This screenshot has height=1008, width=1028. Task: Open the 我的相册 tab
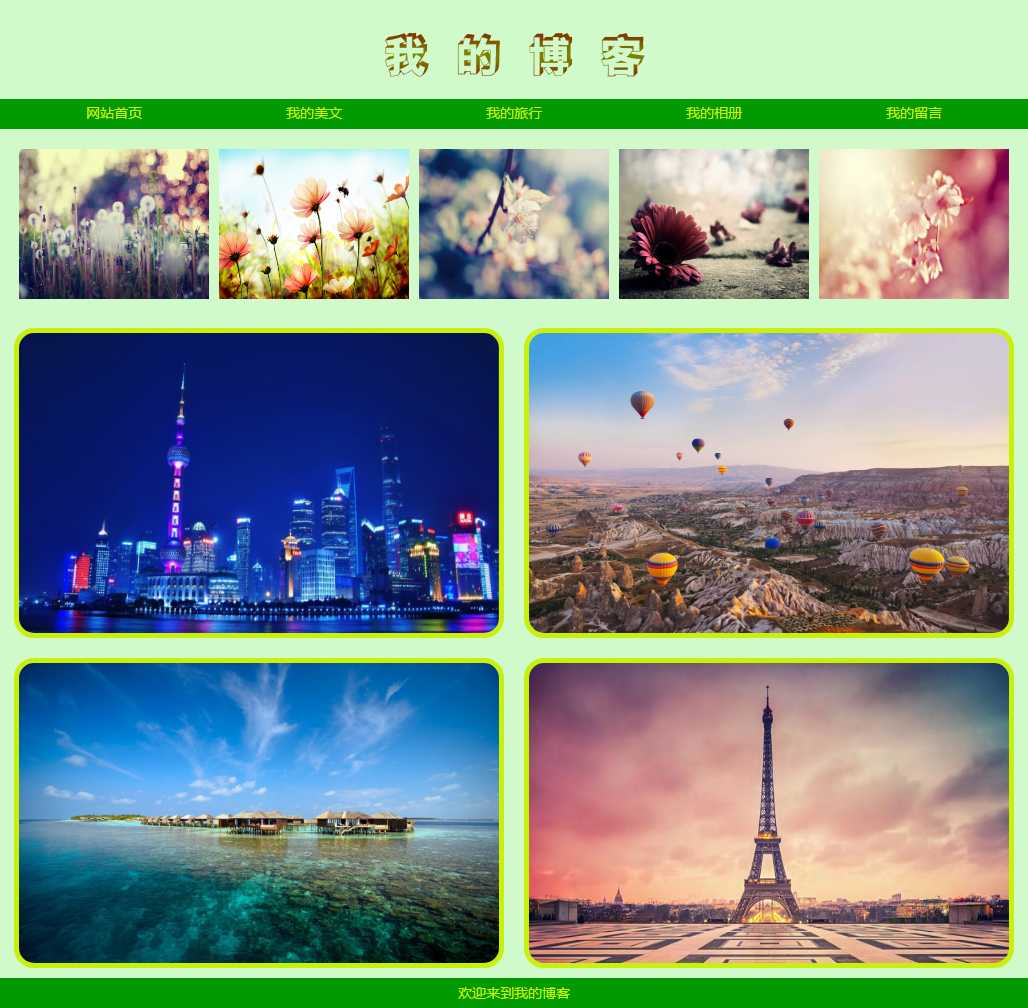click(714, 114)
